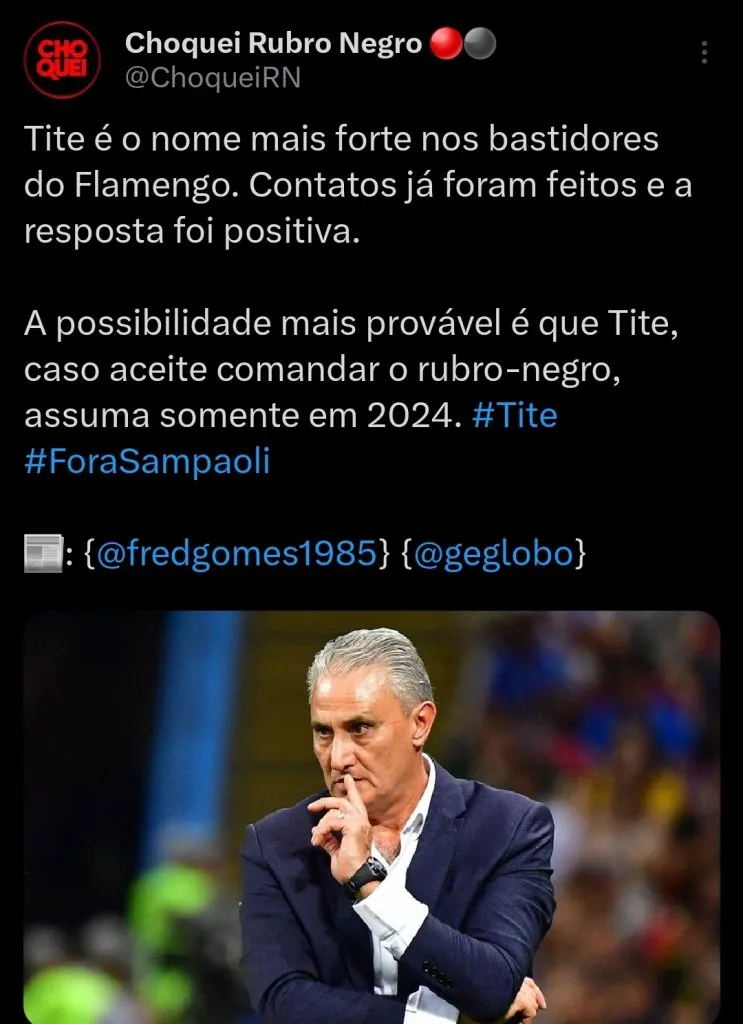The height and width of the screenshot is (1024, 743).
Task: Click the phrase 'assuma somente em 2024'
Action: coord(230,416)
